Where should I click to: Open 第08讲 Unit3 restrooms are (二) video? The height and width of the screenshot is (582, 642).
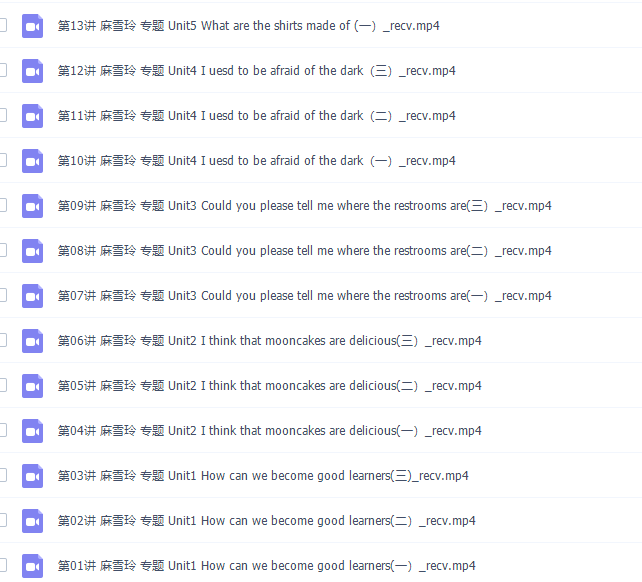tap(304, 251)
